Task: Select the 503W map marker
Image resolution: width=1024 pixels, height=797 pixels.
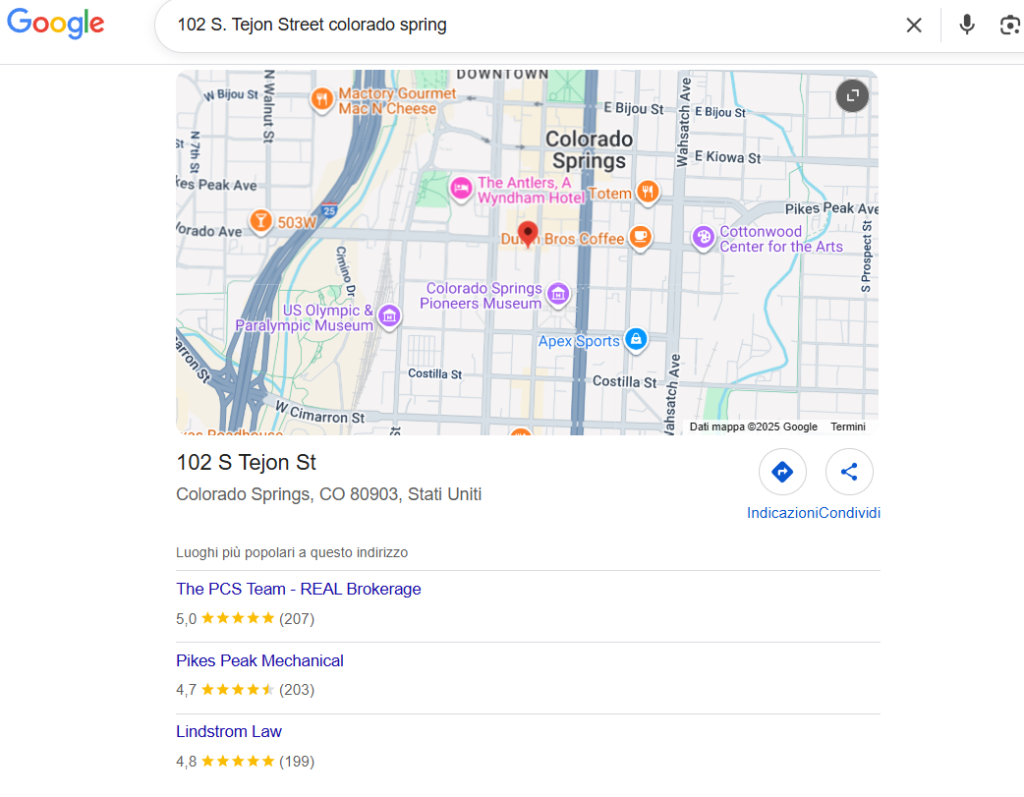Action: click(x=261, y=222)
